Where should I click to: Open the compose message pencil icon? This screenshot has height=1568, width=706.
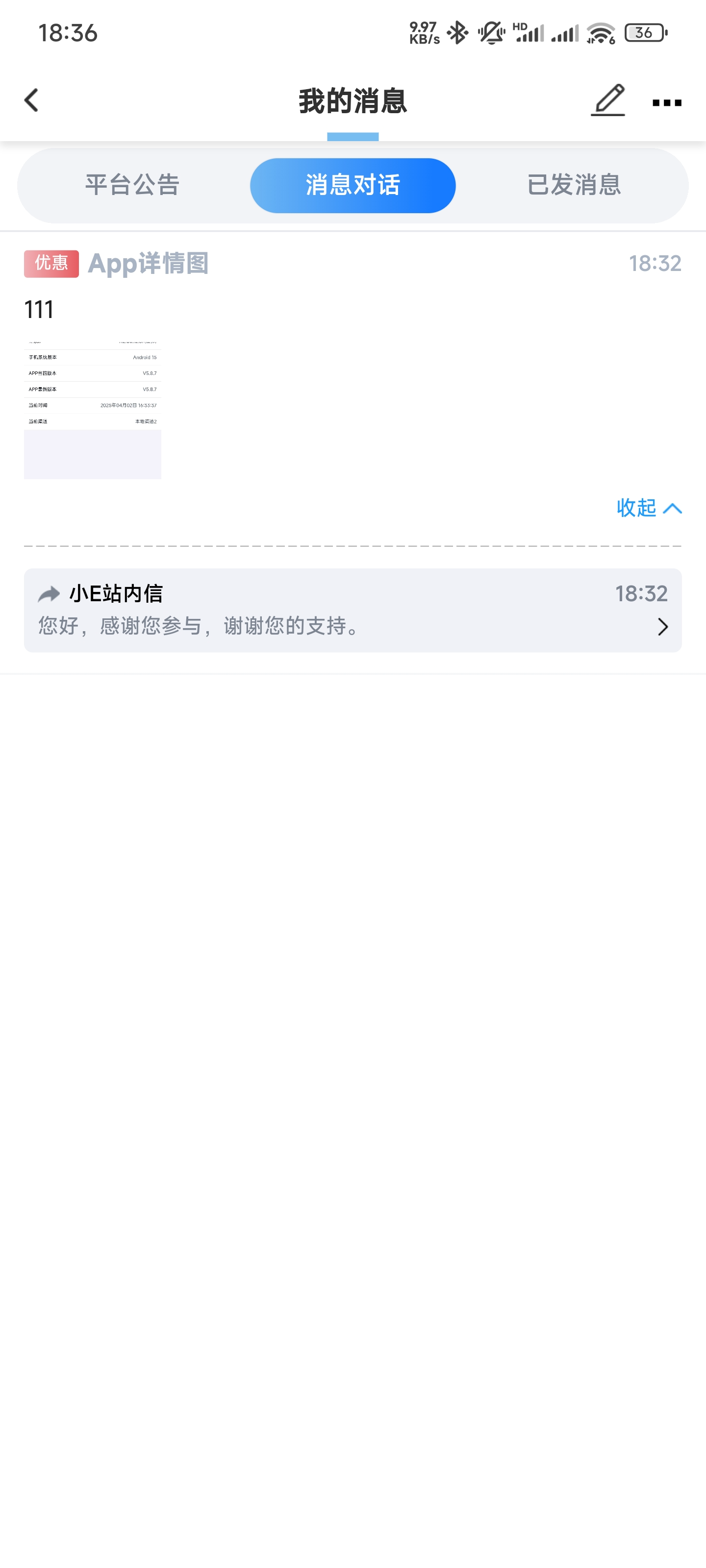[608, 101]
